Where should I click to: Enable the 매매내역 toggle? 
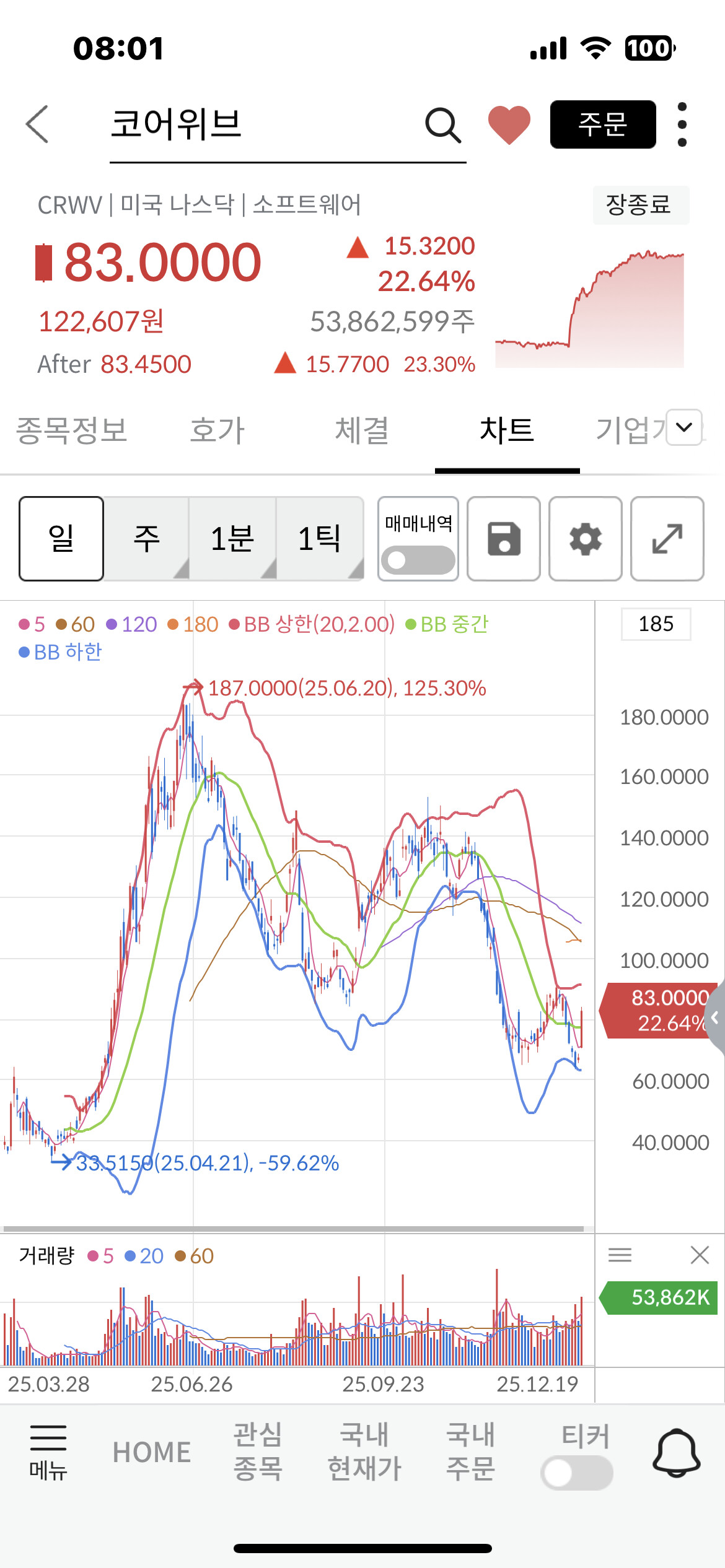[418, 559]
